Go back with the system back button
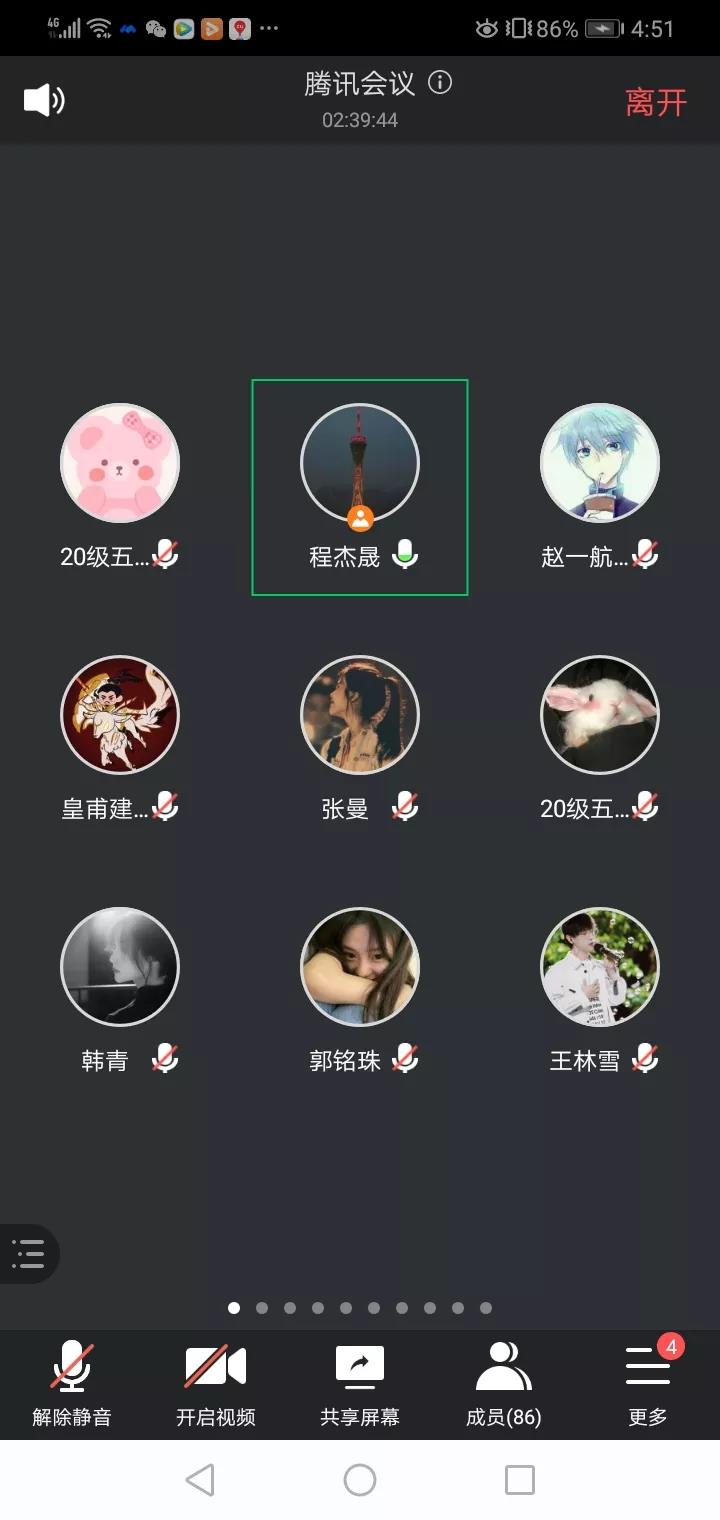720x1520 pixels. [200, 1480]
